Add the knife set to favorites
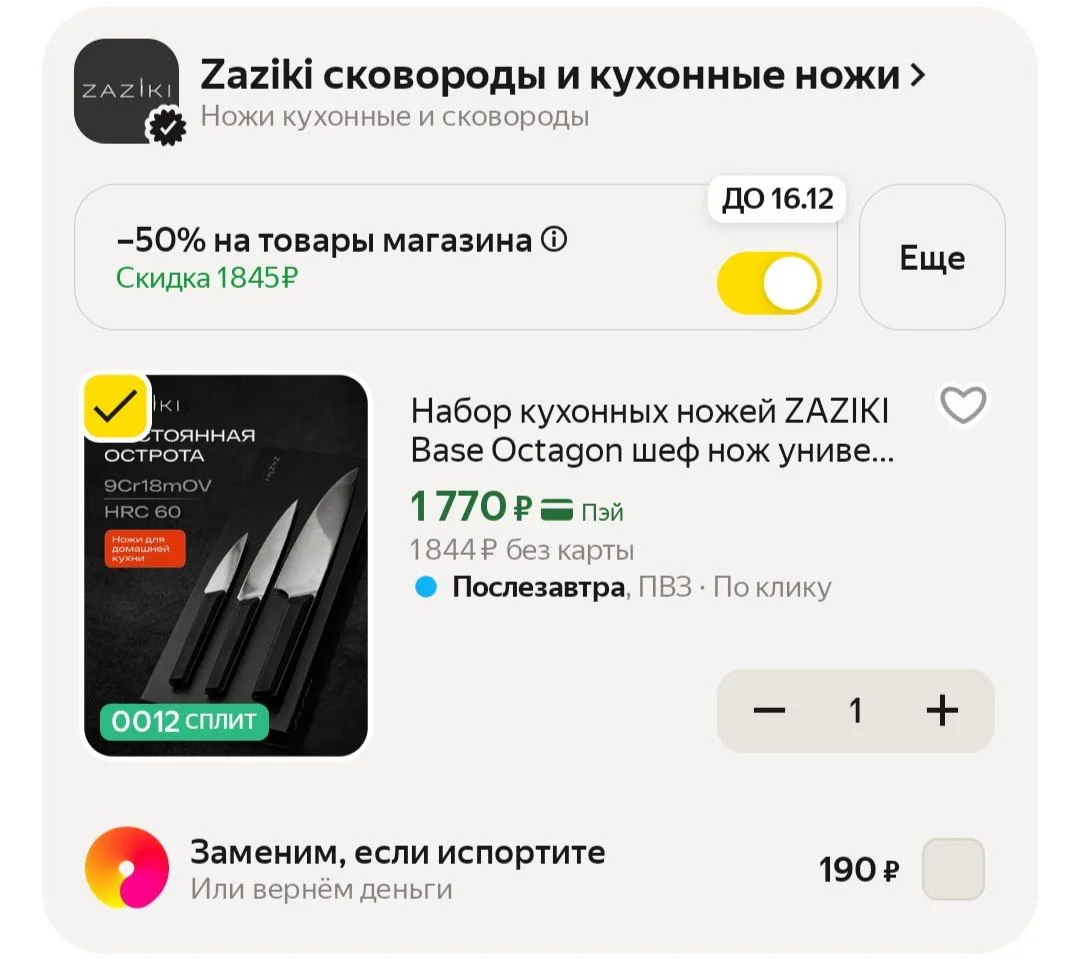 (x=963, y=404)
